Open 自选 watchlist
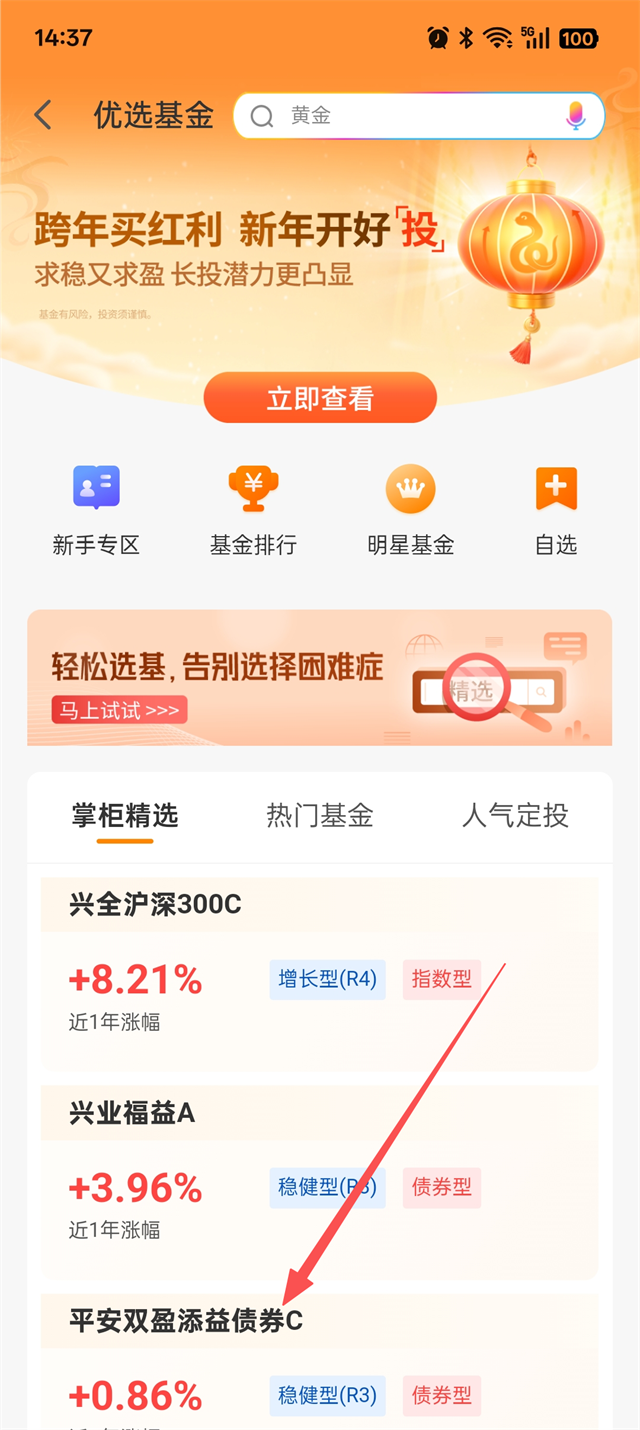 556,510
